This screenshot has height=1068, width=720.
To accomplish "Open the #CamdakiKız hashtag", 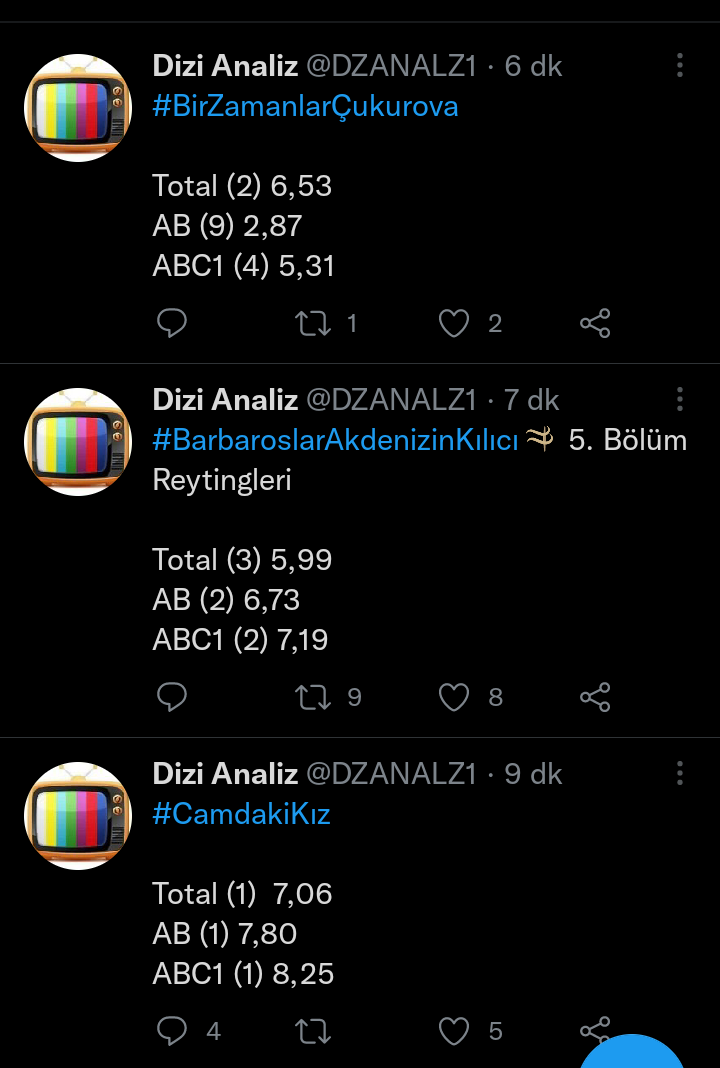I will point(241,814).
